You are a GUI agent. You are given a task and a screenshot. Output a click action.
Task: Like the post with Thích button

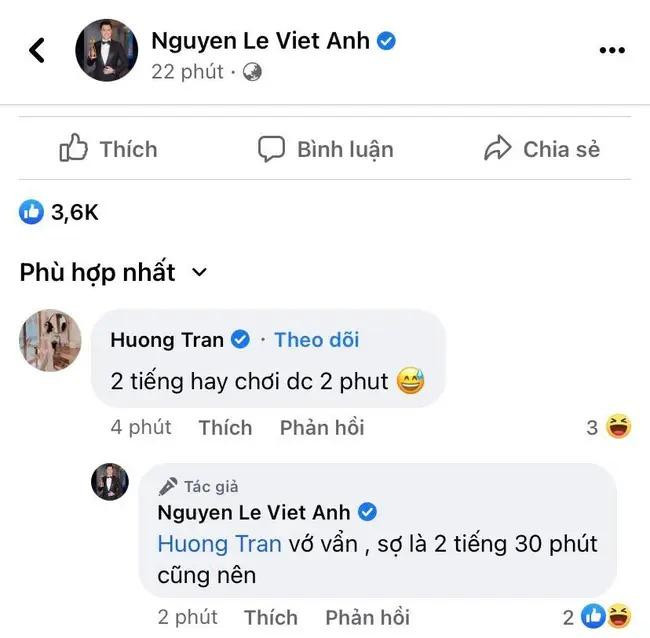[x=108, y=150]
